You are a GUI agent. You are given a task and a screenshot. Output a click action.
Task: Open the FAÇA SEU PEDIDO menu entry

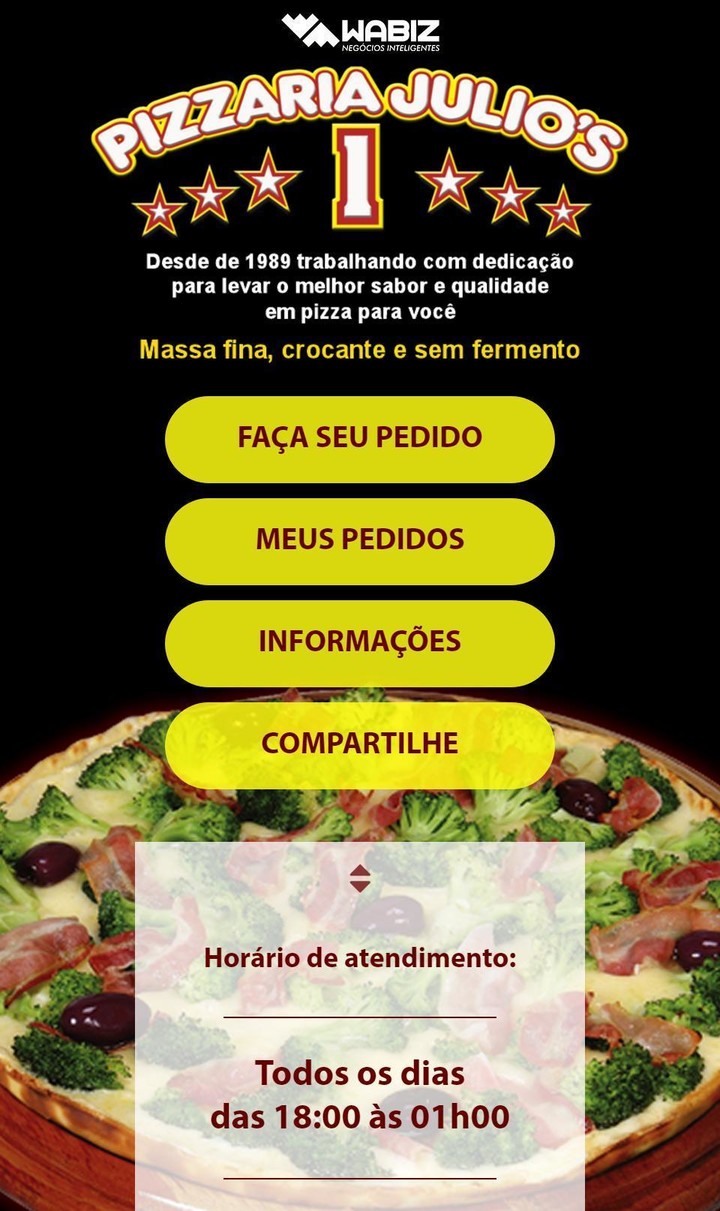pyautogui.click(x=360, y=439)
